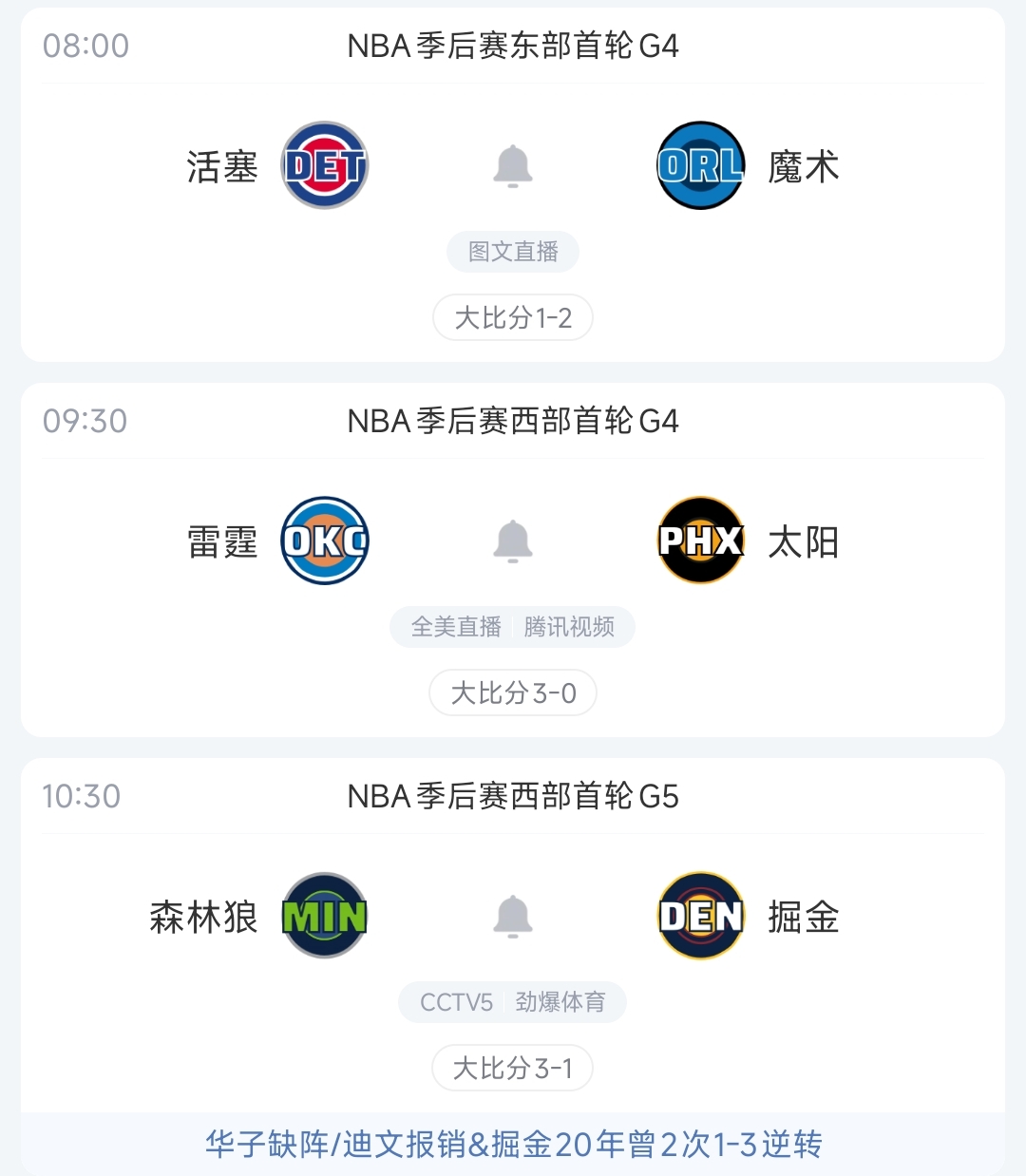Click the Nuggets DEN team logo

[700, 916]
